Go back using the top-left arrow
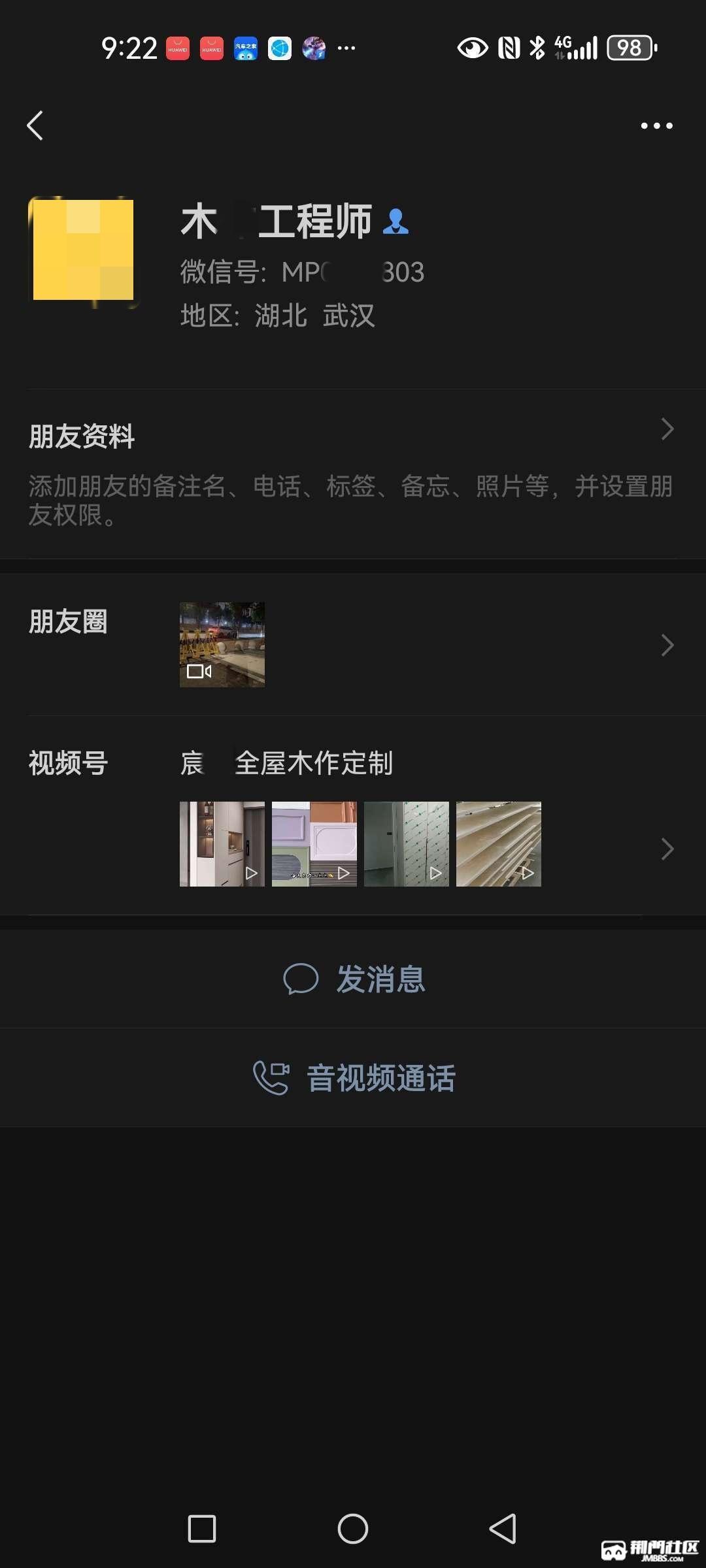This screenshot has height=1568, width=706. [x=35, y=125]
